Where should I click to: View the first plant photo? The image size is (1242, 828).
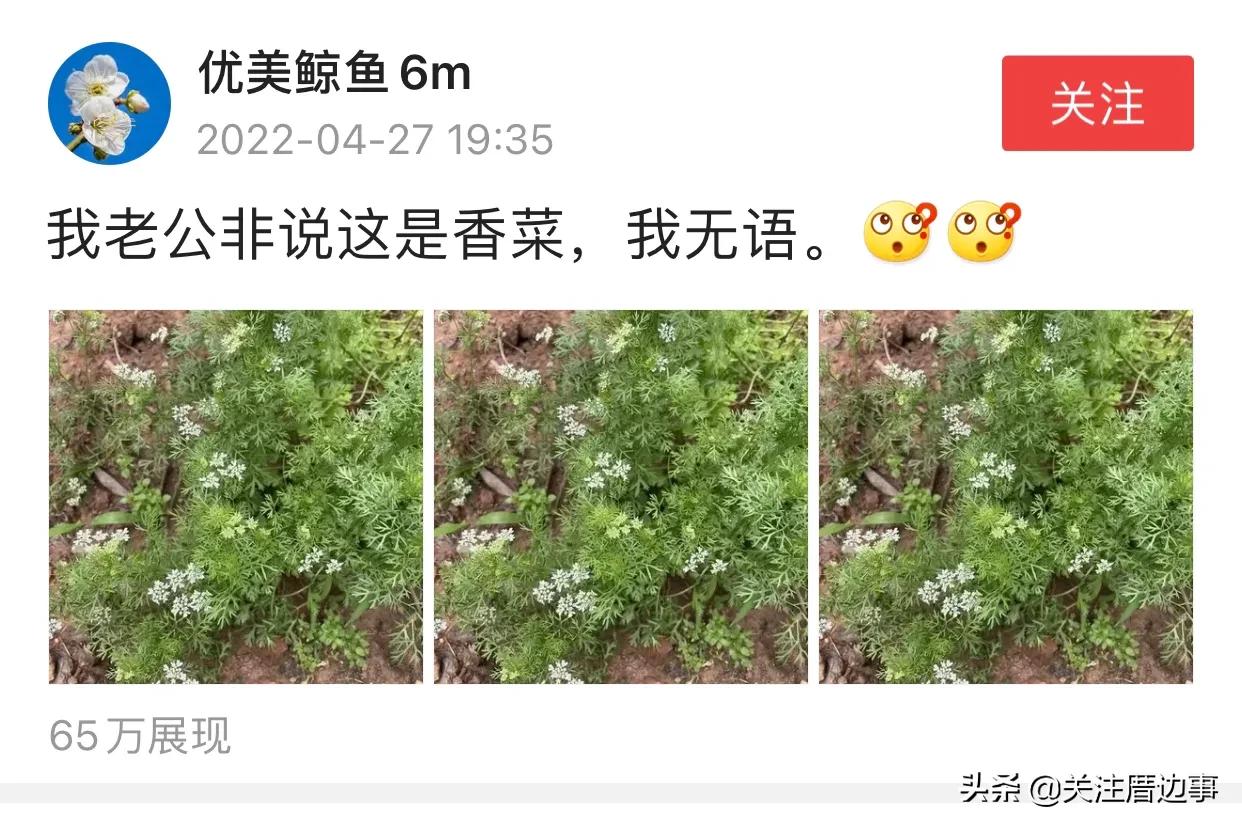click(x=236, y=497)
